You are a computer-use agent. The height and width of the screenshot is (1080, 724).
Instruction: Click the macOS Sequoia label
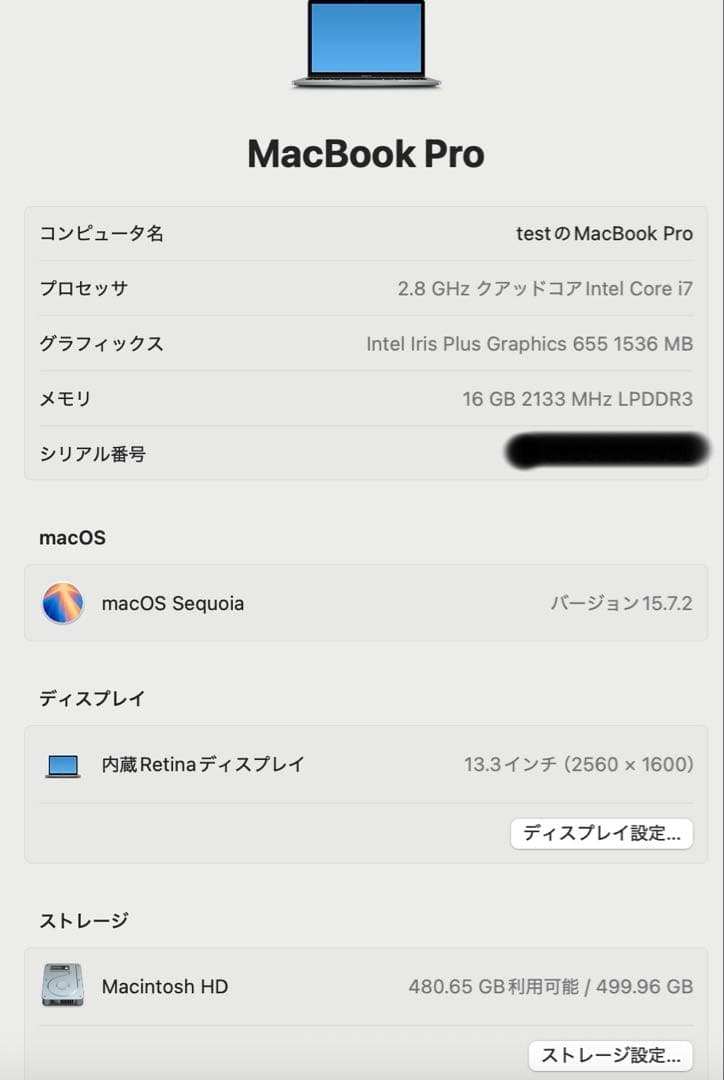pos(174,603)
